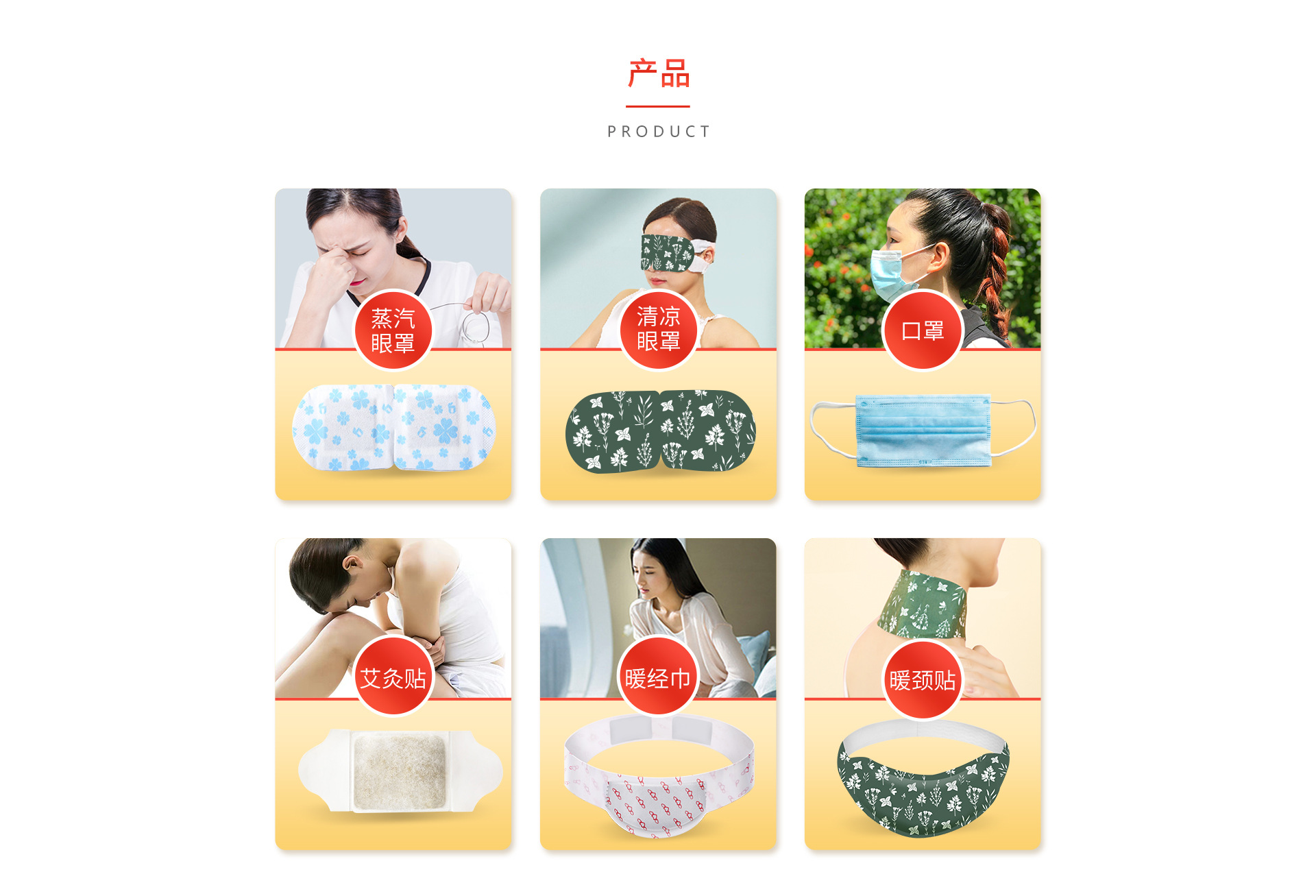Viewport: 1316px width, 896px height.
Task: Open the 蒸汽眼罩 product card
Action: [393, 344]
